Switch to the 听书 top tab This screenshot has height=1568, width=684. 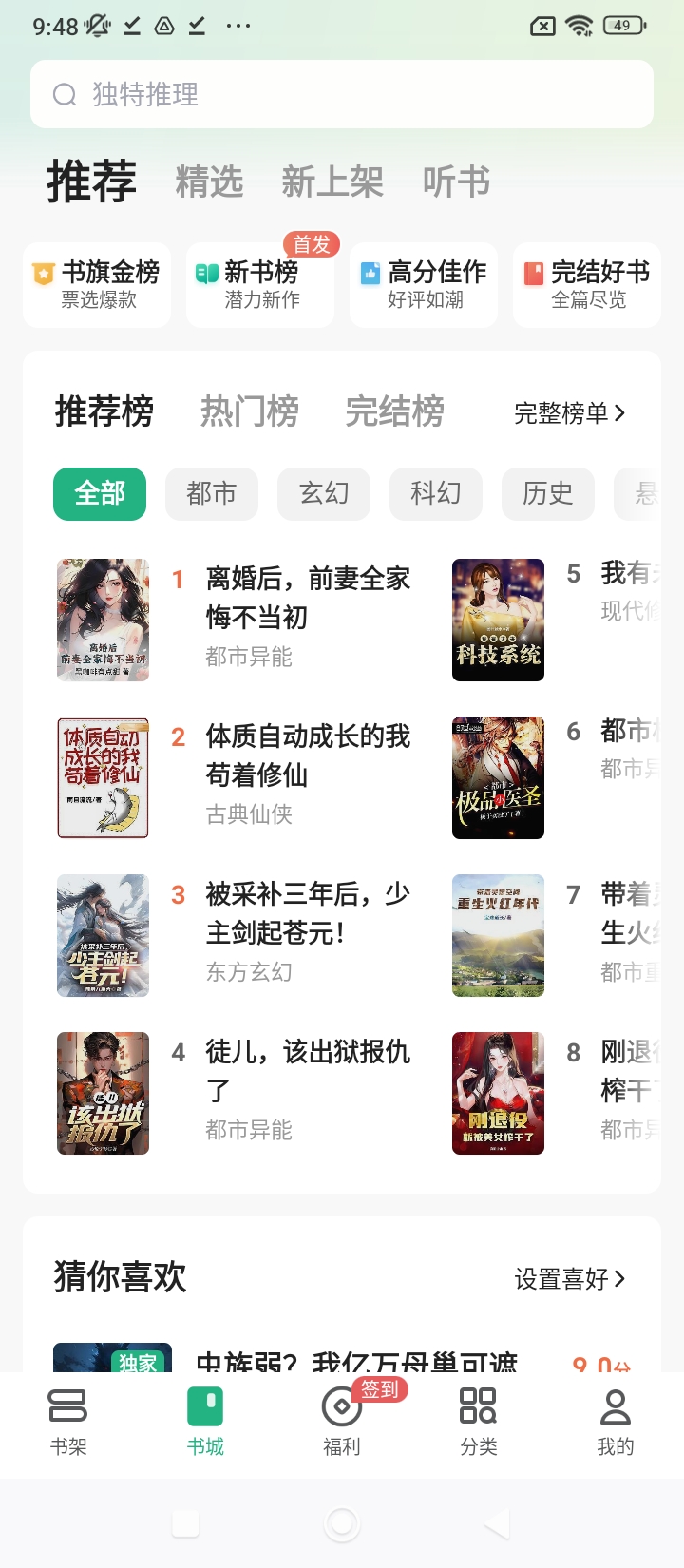click(x=456, y=182)
